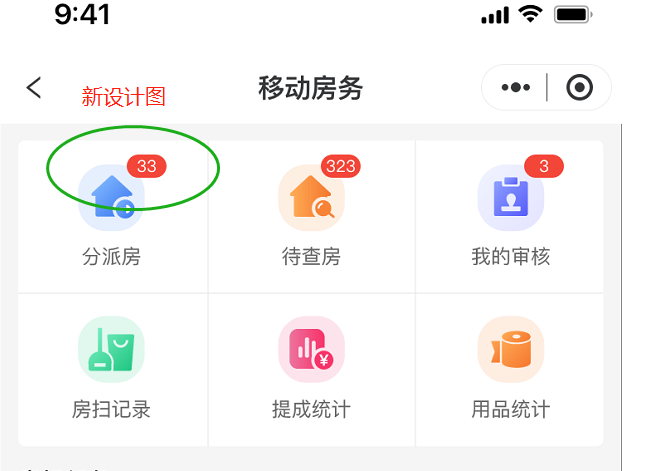647x471 pixels.
Task: Open 分派房 room assignment
Action: coord(111,215)
